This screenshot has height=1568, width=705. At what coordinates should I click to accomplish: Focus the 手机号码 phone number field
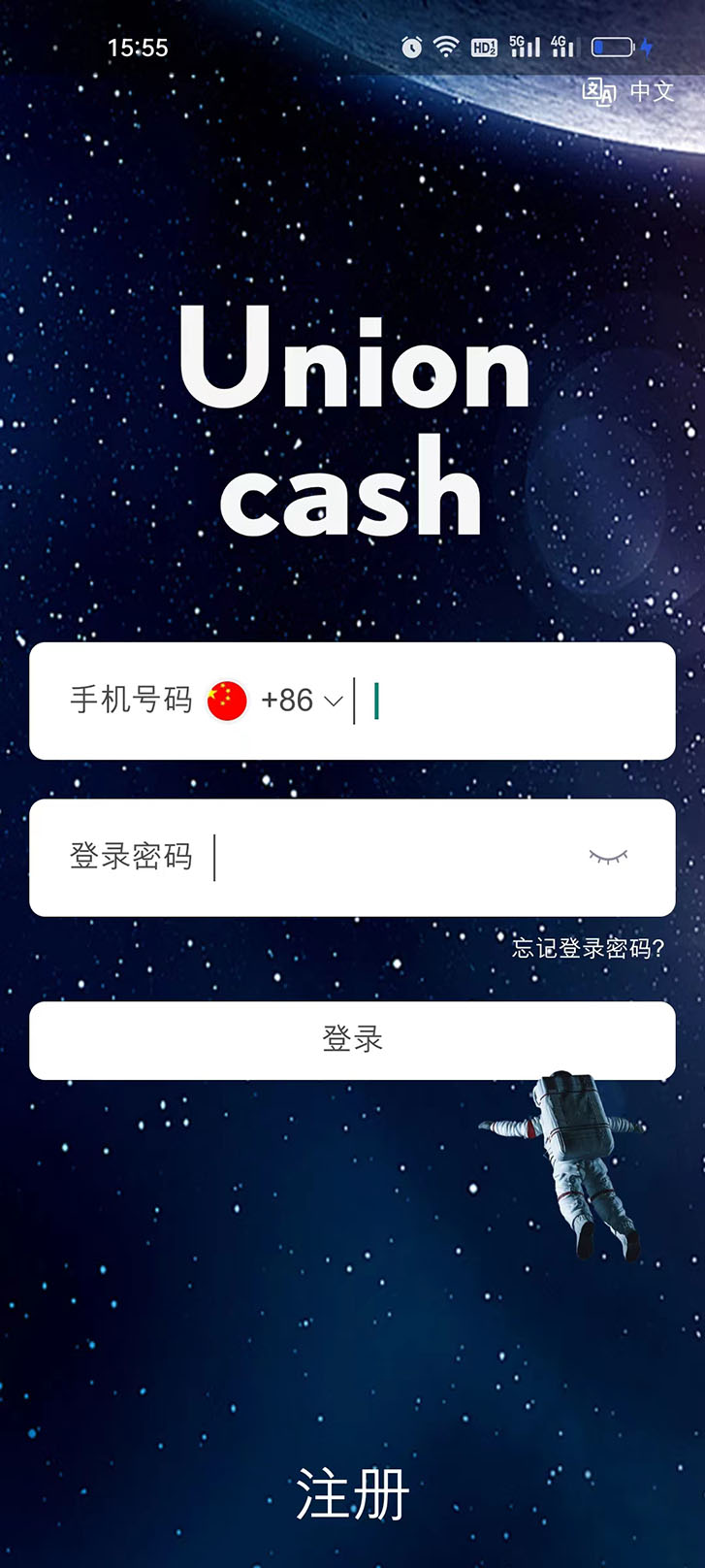[x=514, y=701]
